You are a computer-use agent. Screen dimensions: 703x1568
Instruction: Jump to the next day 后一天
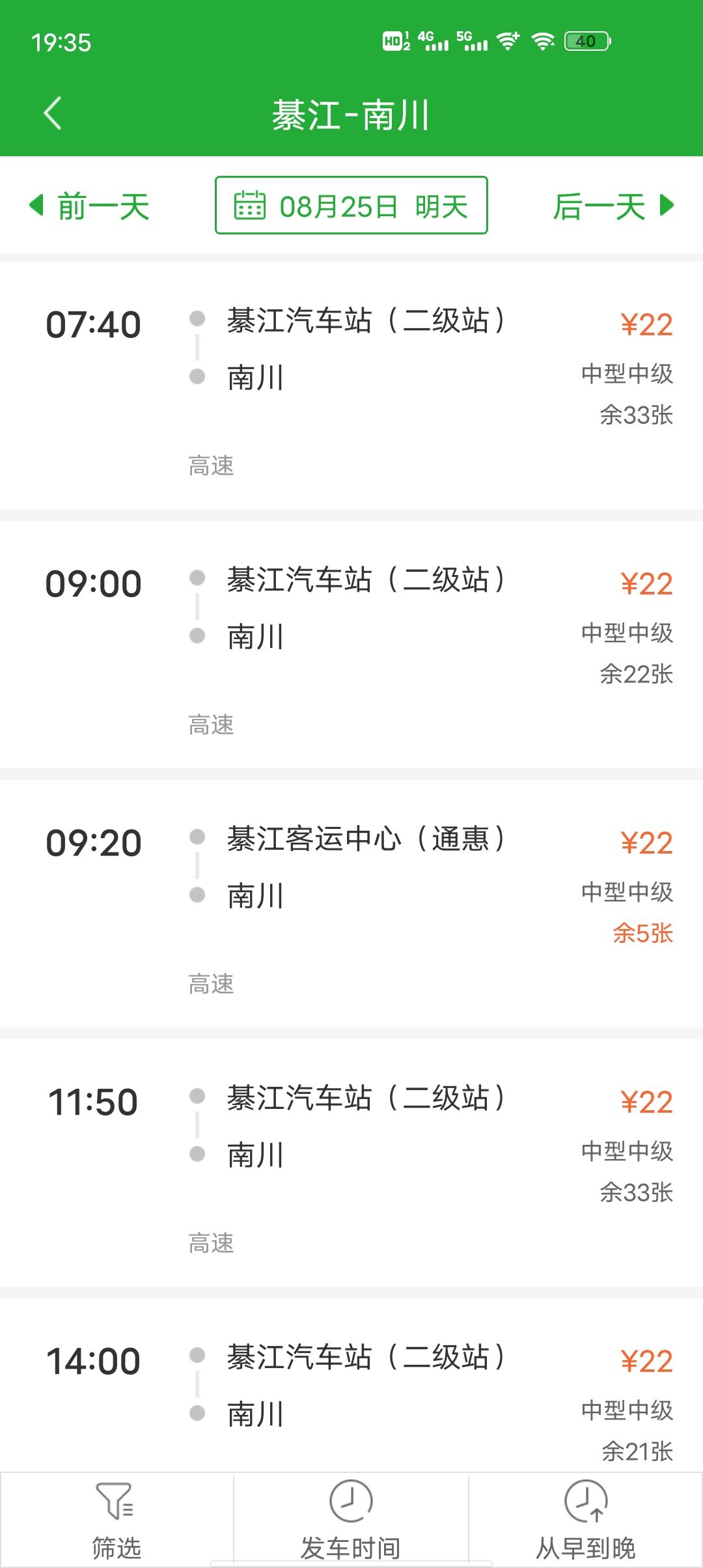click(x=613, y=206)
